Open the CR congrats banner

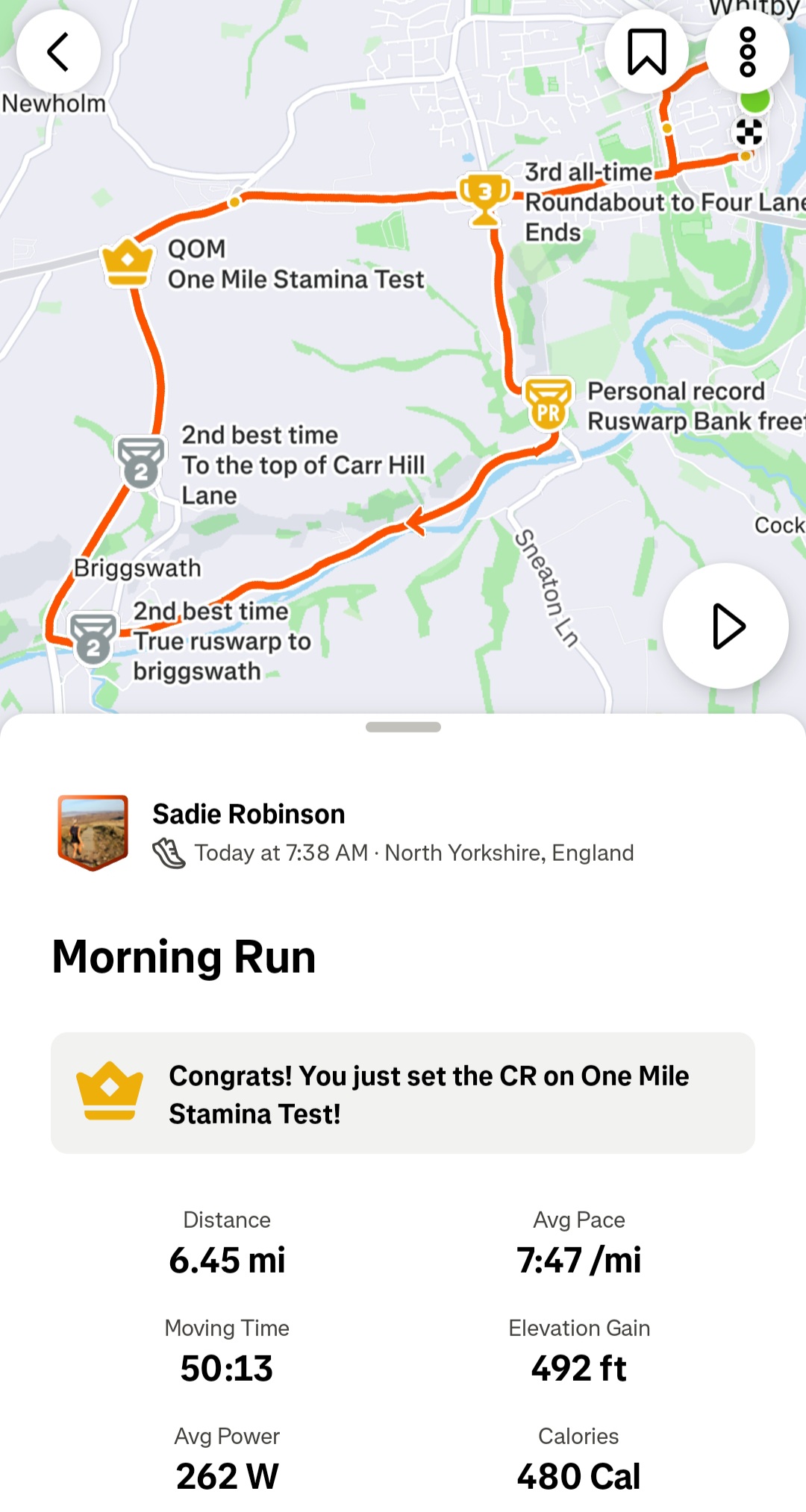pyautogui.click(x=403, y=1093)
